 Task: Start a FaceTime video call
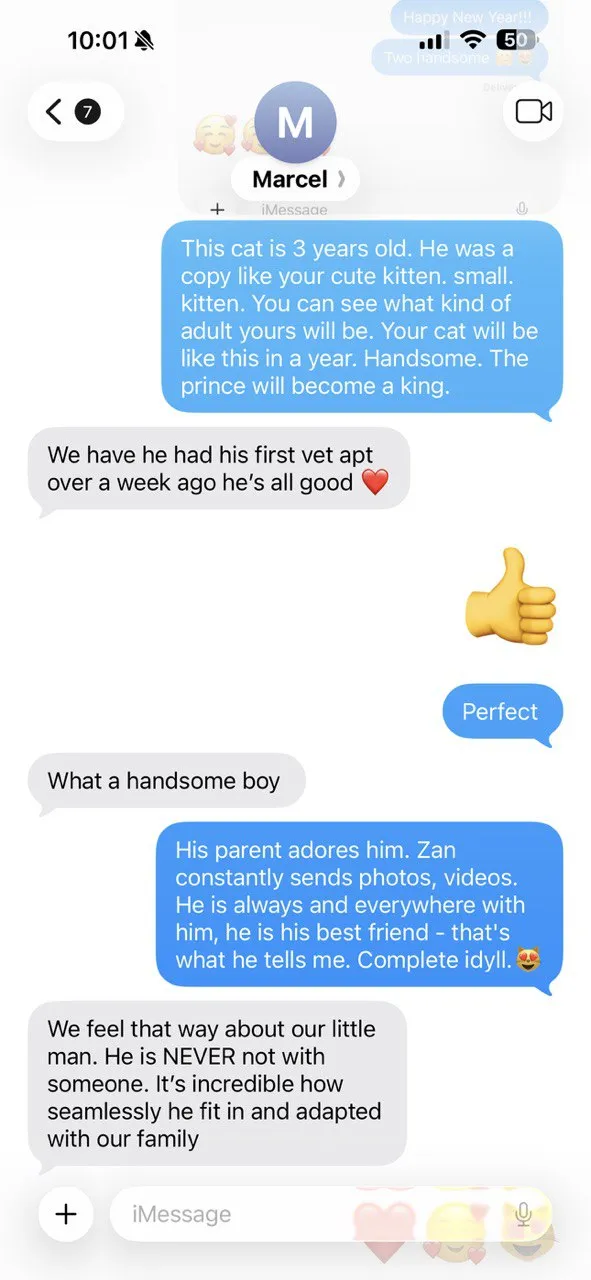click(533, 111)
